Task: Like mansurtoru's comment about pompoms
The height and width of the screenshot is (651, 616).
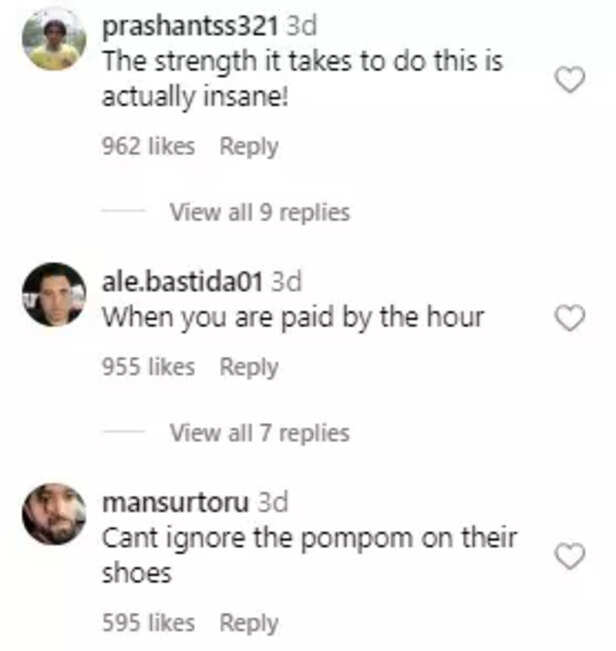Action: (x=569, y=556)
